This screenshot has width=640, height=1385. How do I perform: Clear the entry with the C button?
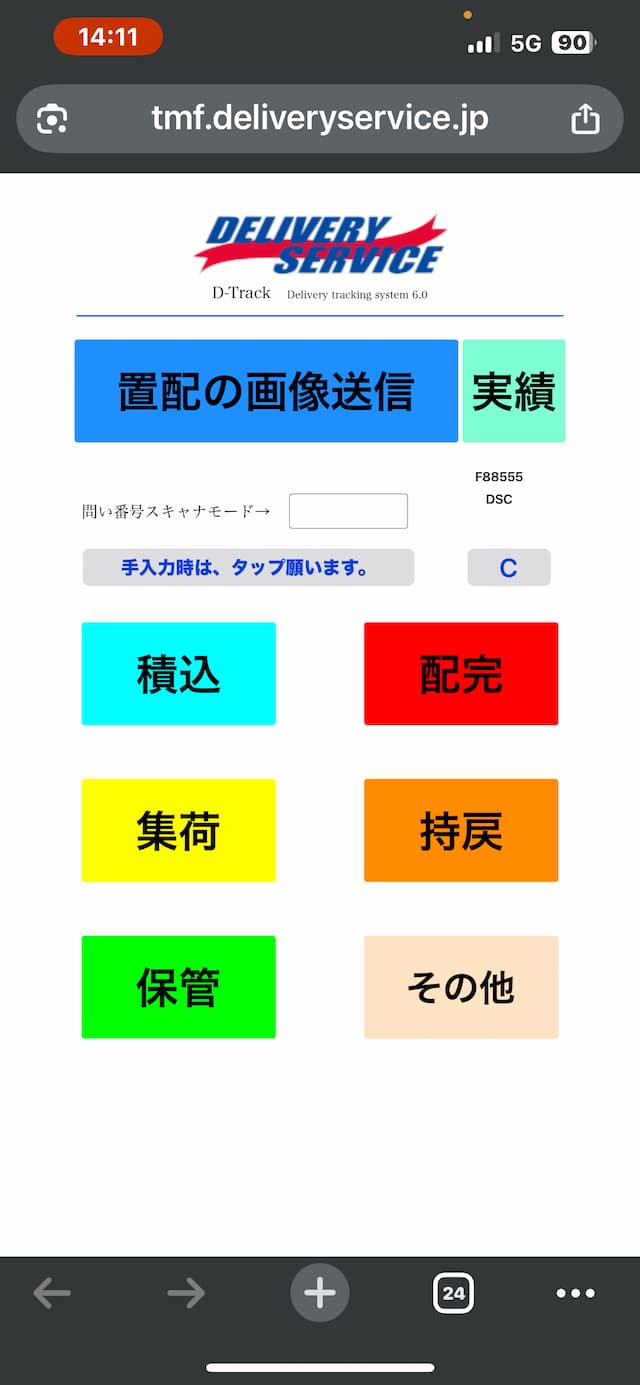509,567
